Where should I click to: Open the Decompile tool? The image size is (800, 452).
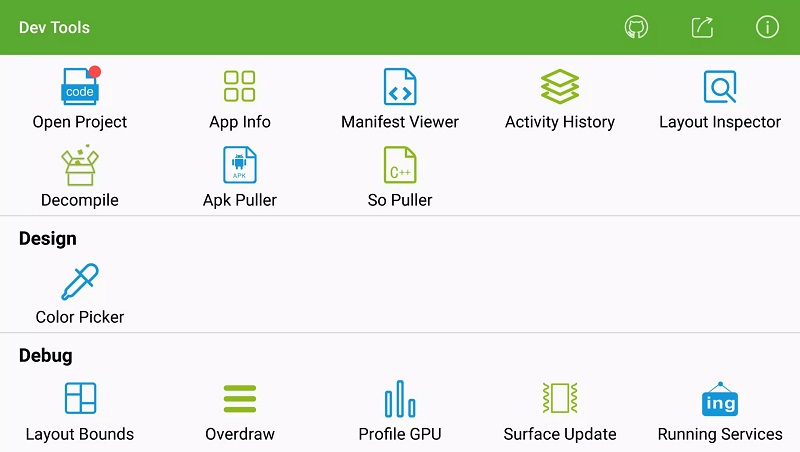coord(80,177)
